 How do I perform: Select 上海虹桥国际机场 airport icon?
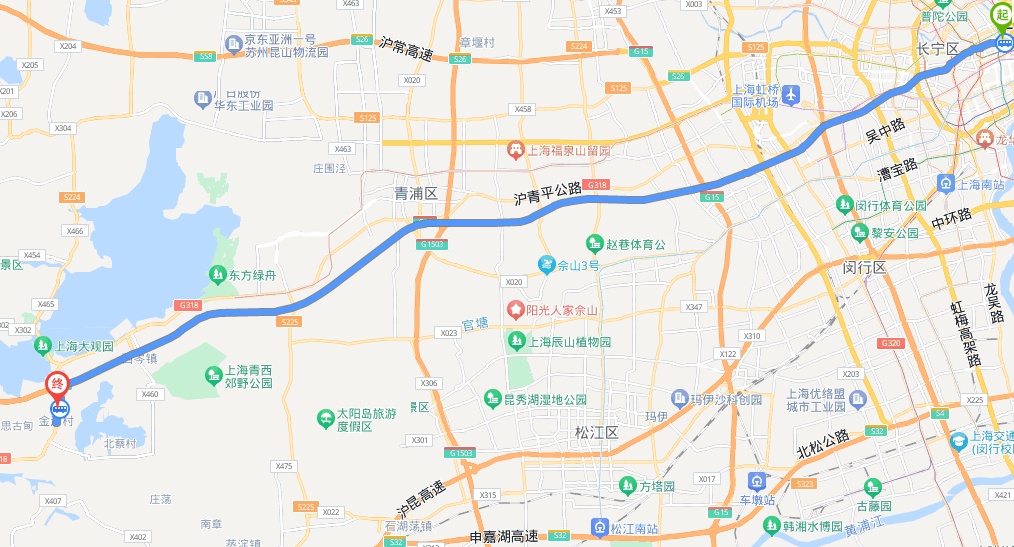pos(792,94)
